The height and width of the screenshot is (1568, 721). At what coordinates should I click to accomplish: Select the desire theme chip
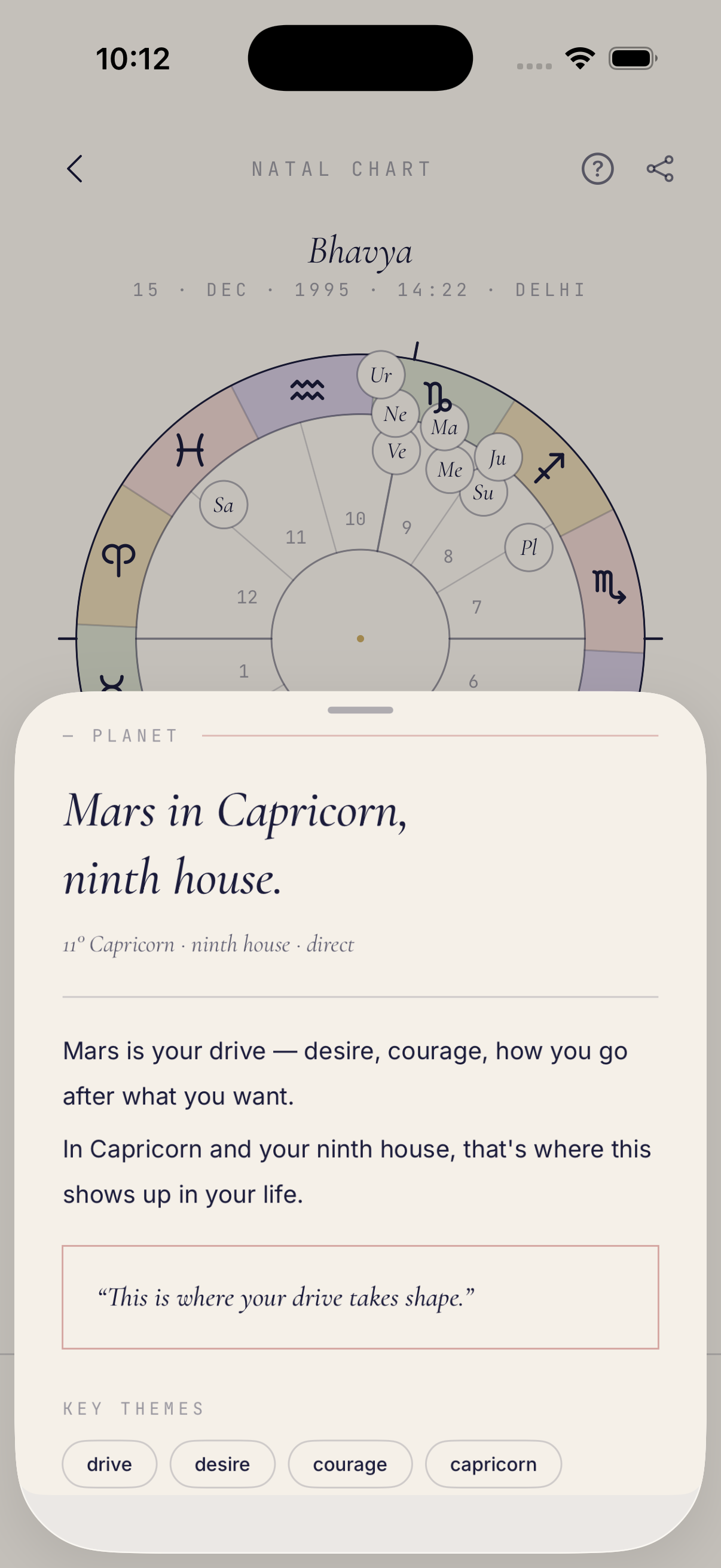click(x=222, y=1464)
